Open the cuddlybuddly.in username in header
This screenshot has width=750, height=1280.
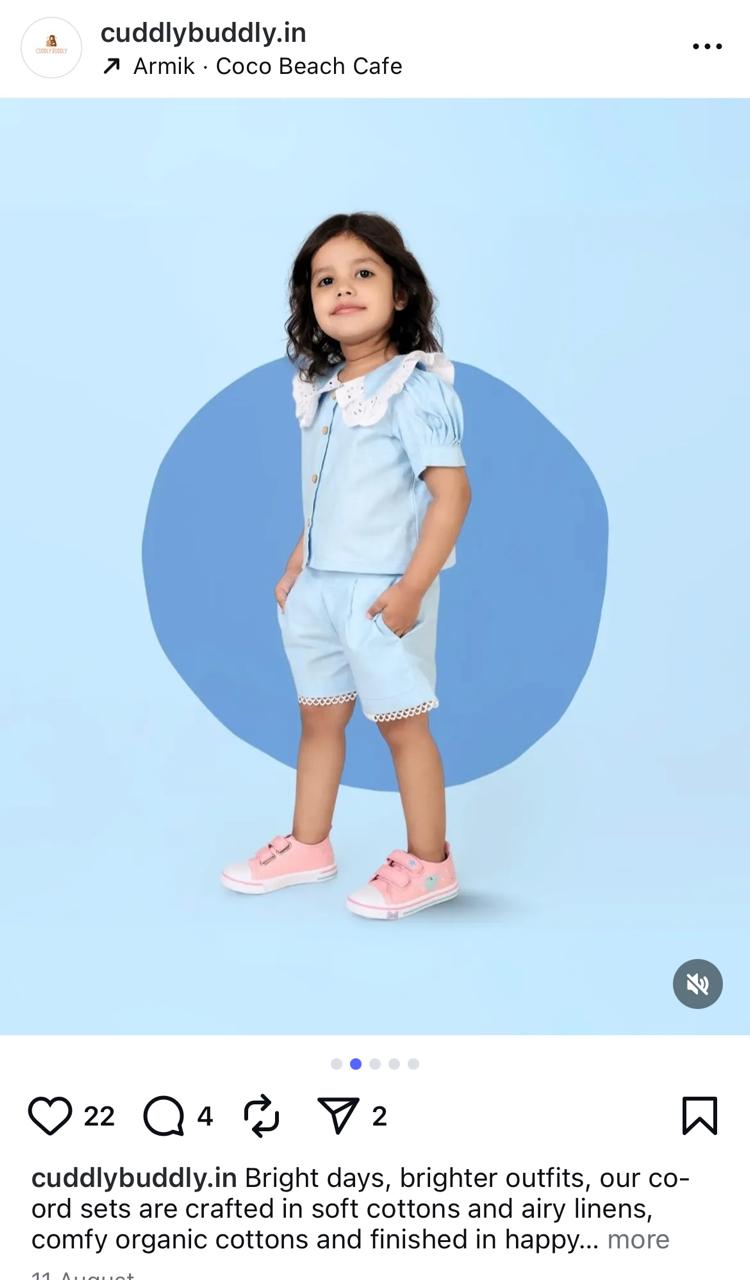click(x=203, y=33)
